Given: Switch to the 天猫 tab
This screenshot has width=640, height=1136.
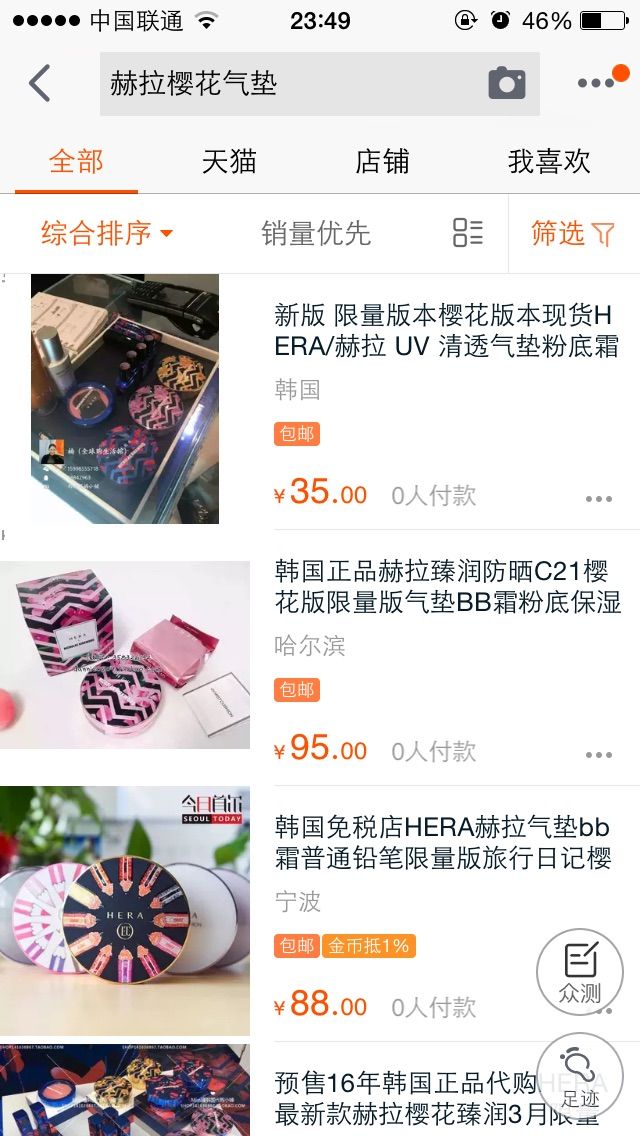Looking at the screenshot, I should tap(229, 162).
